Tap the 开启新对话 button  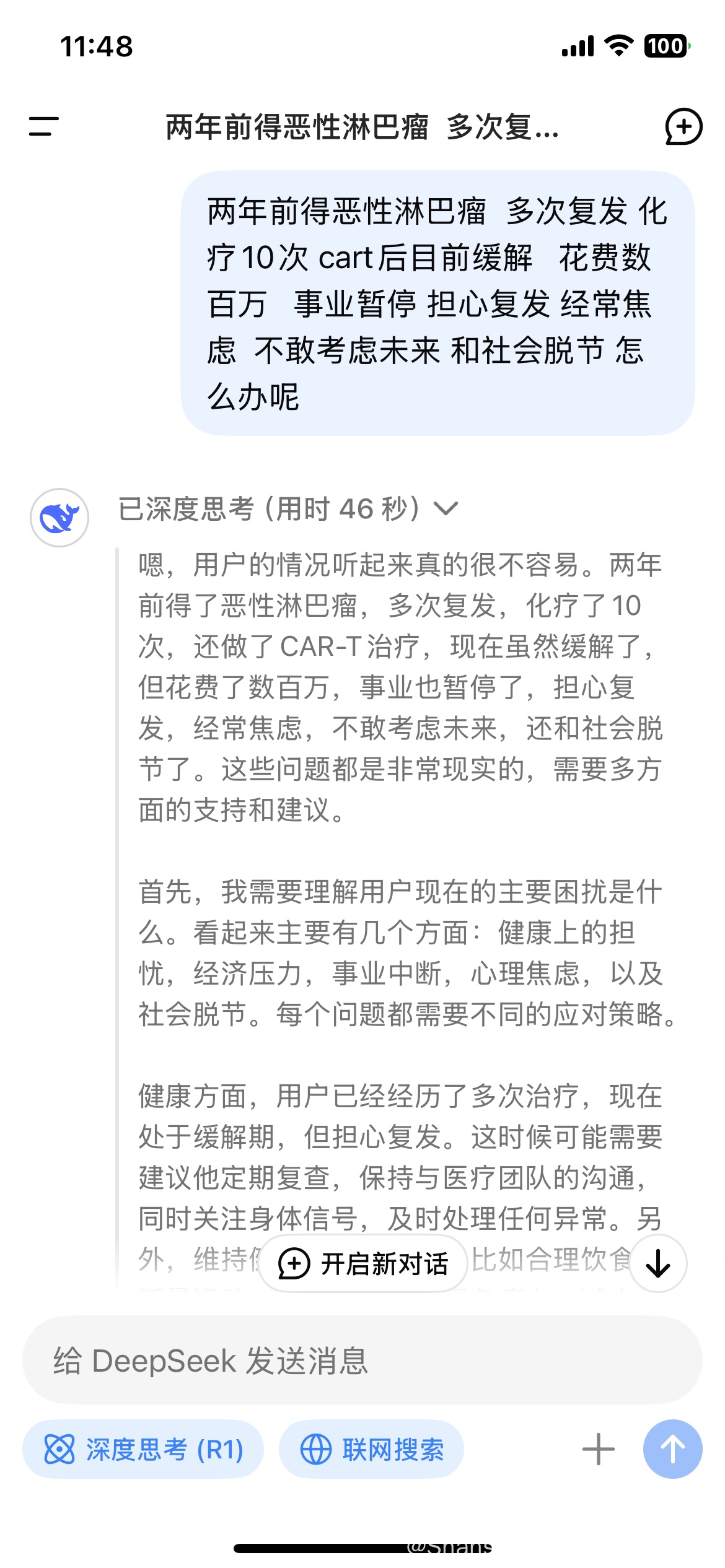pos(363,1263)
